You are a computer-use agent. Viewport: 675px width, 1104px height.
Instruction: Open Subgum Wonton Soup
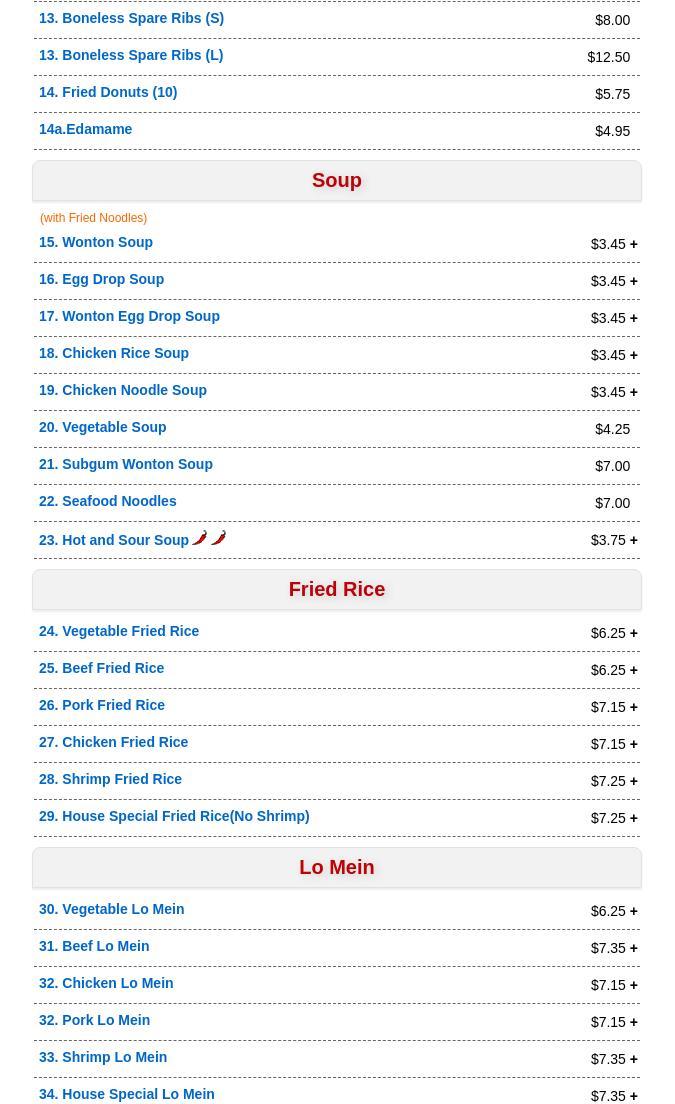point(126,464)
